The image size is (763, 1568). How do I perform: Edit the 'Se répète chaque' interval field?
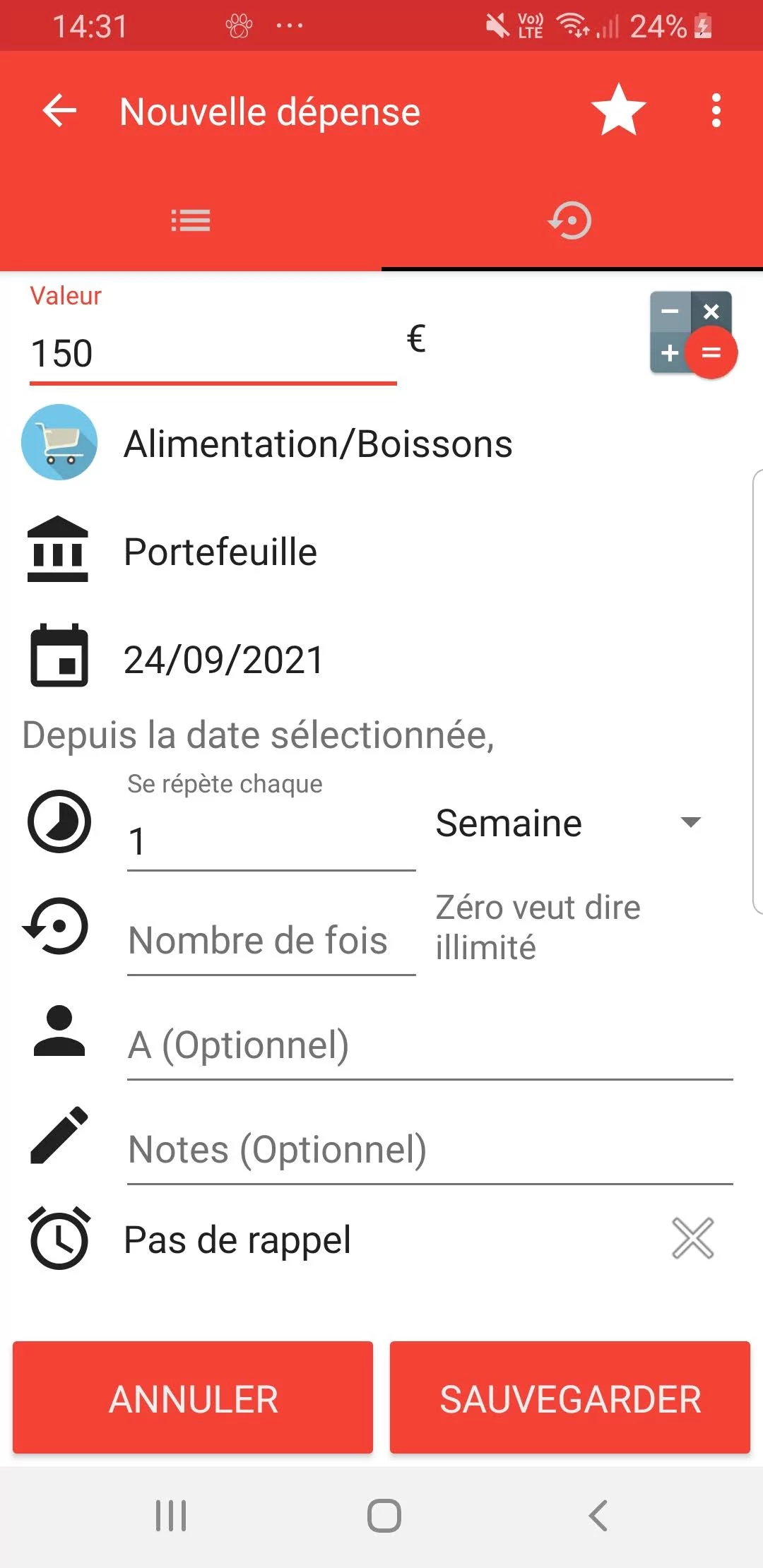click(271, 841)
